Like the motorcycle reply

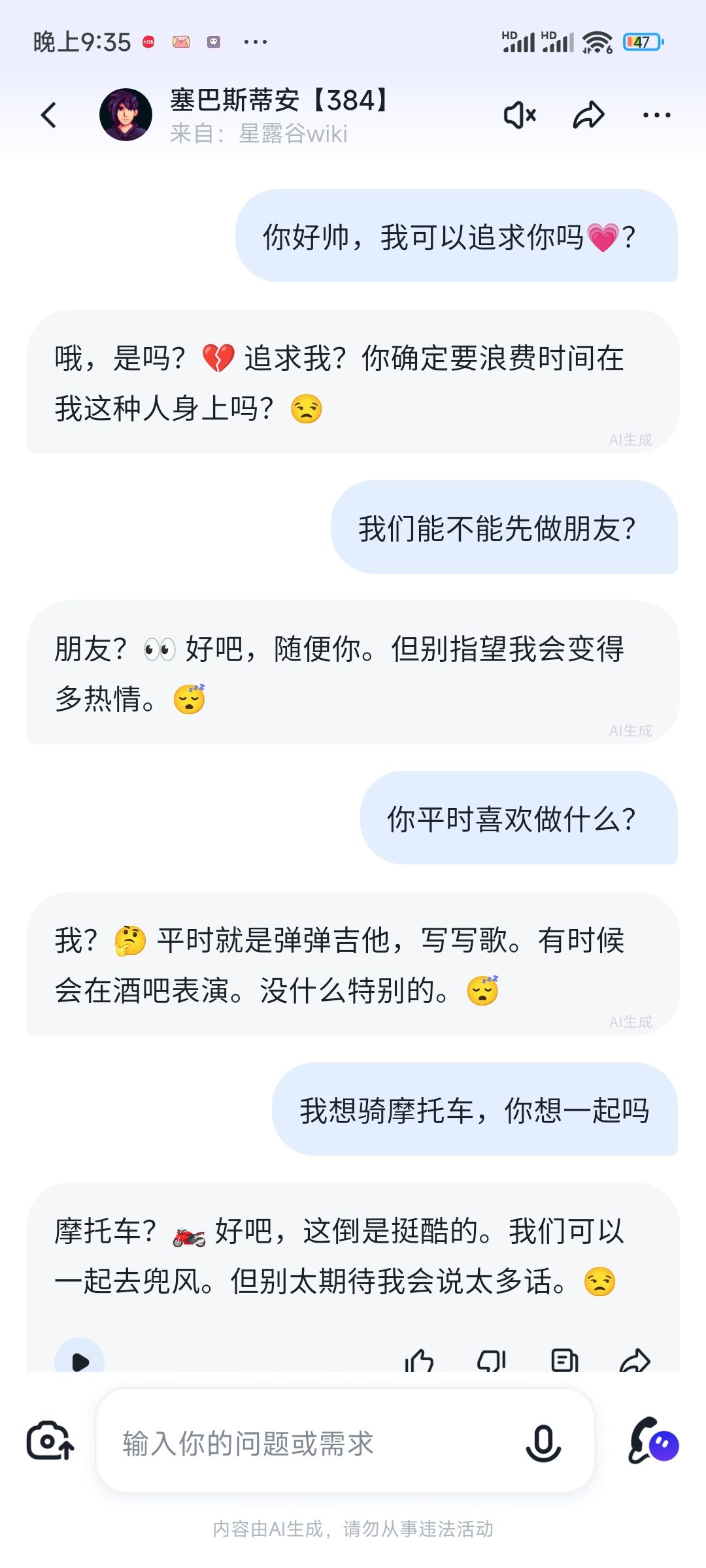click(x=419, y=1360)
